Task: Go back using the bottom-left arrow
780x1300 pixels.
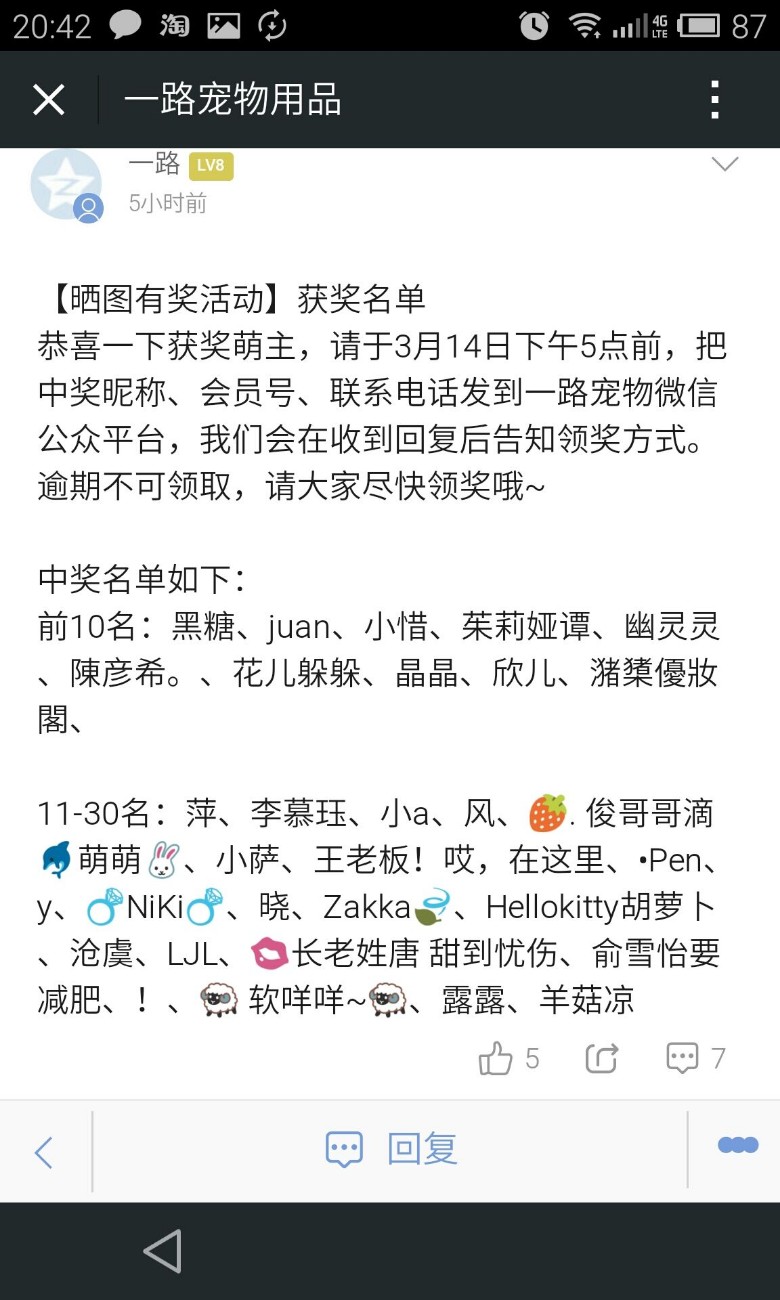Action: click(44, 1152)
